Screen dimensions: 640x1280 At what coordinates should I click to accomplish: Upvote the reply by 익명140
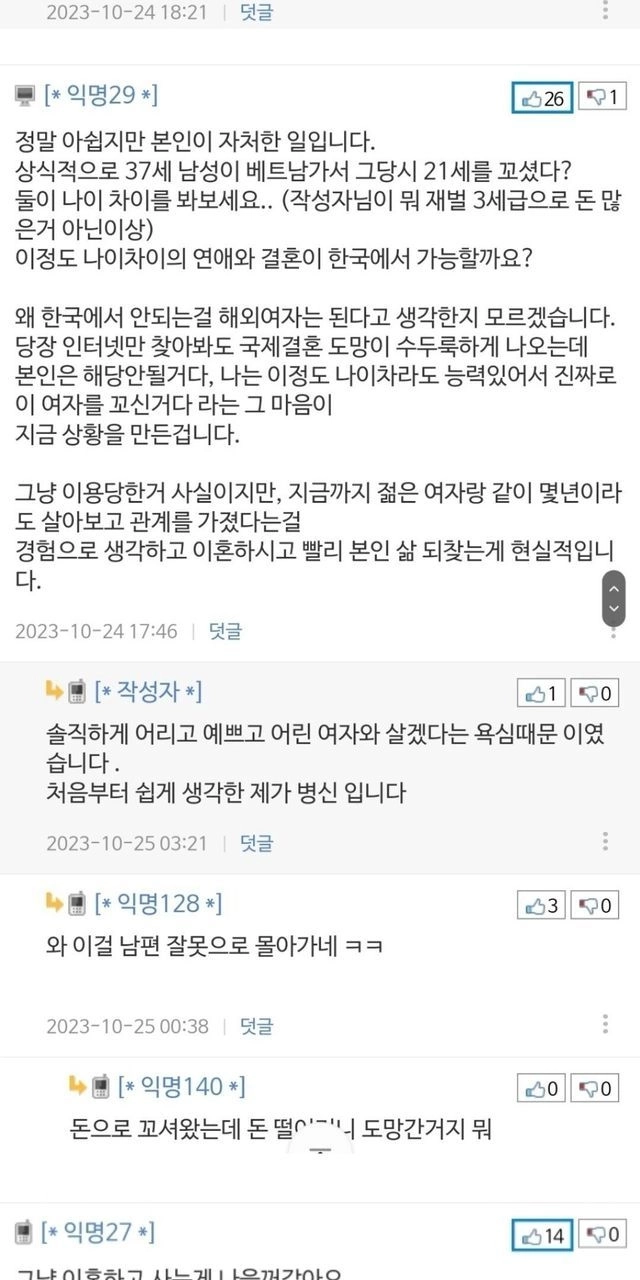coord(543,1088)
